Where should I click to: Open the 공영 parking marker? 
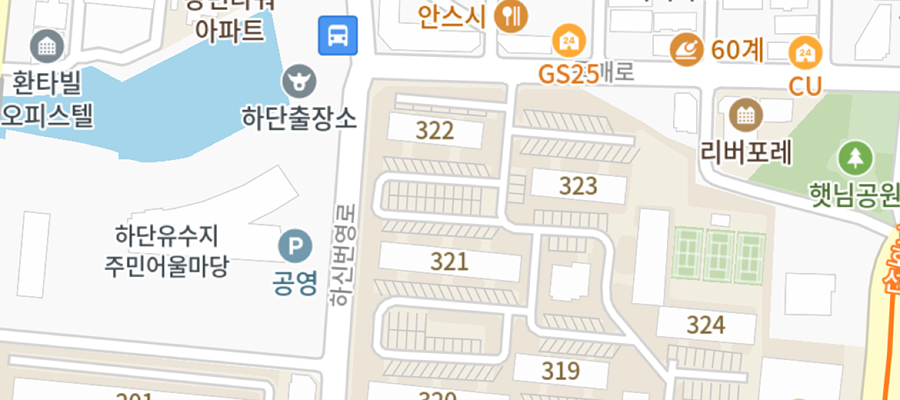(x=294, y=244)
